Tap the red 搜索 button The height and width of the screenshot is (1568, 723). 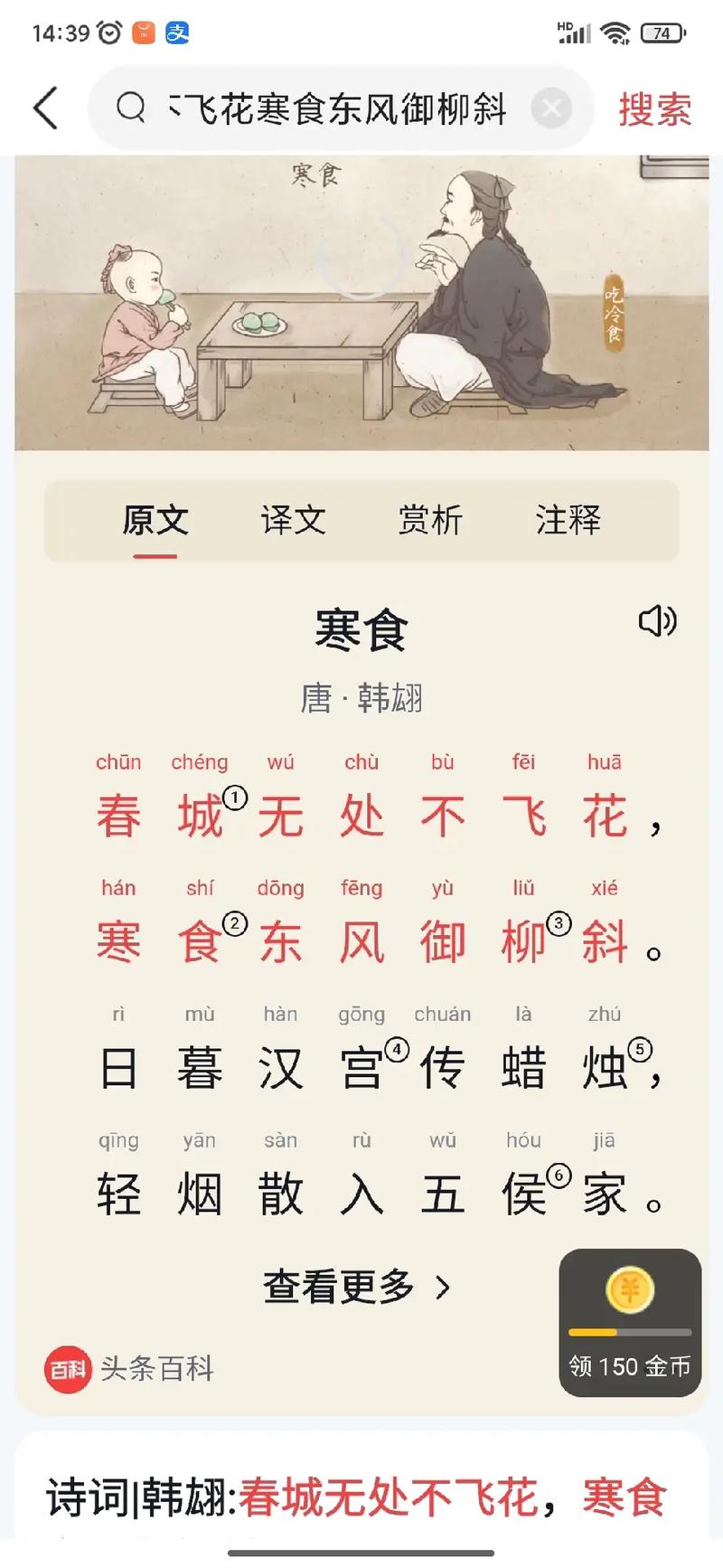coord(655,109)
